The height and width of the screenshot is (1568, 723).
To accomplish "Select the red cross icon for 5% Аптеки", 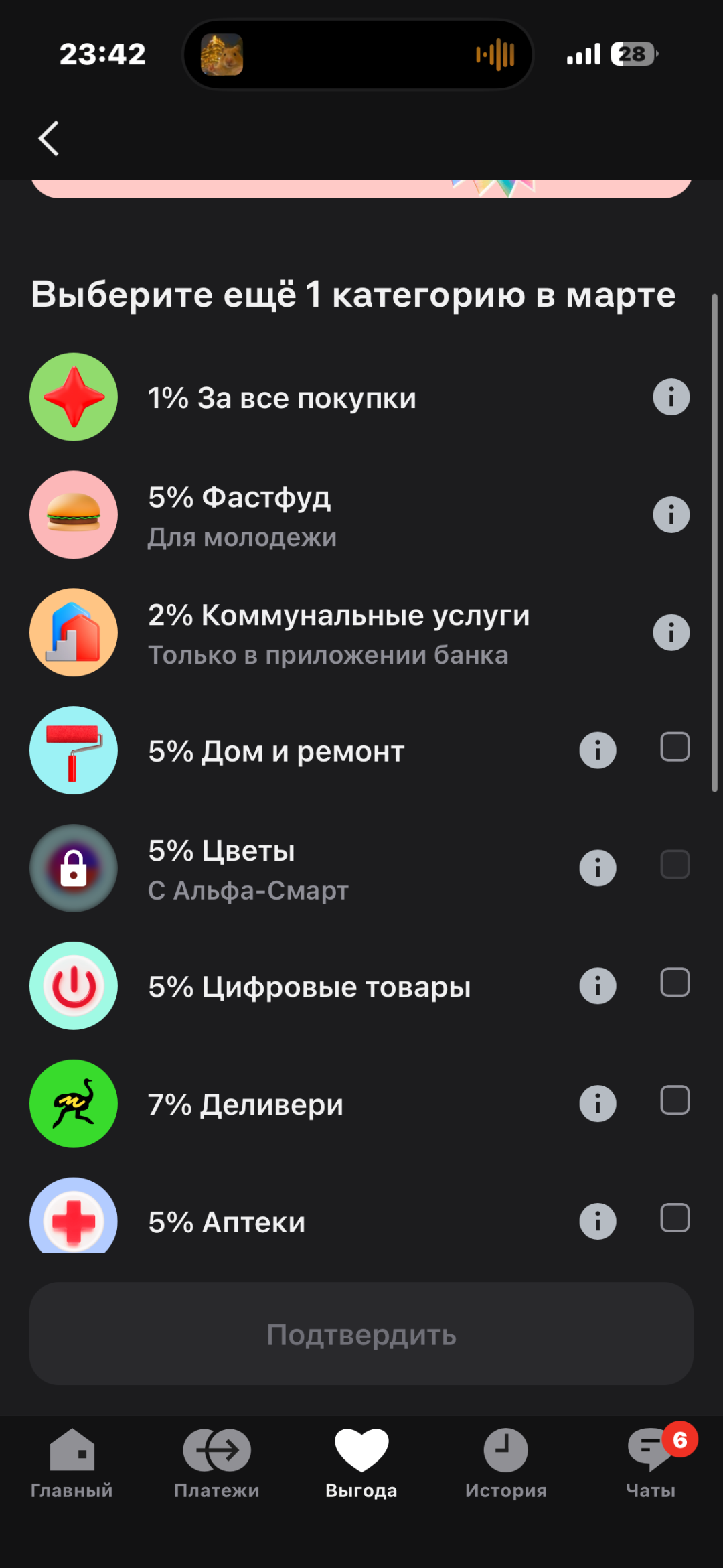I will [x=74, y=1220].
